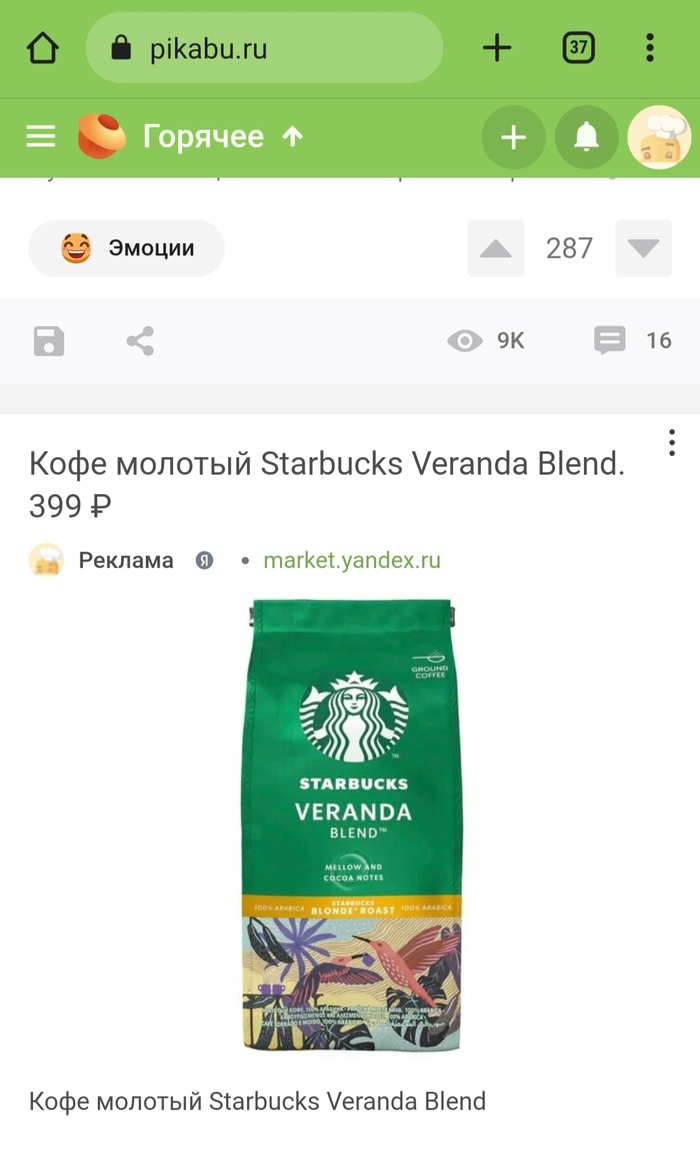Open the Pikabu hamburger menu
The image size is (700, 1150).
(41, 137)
